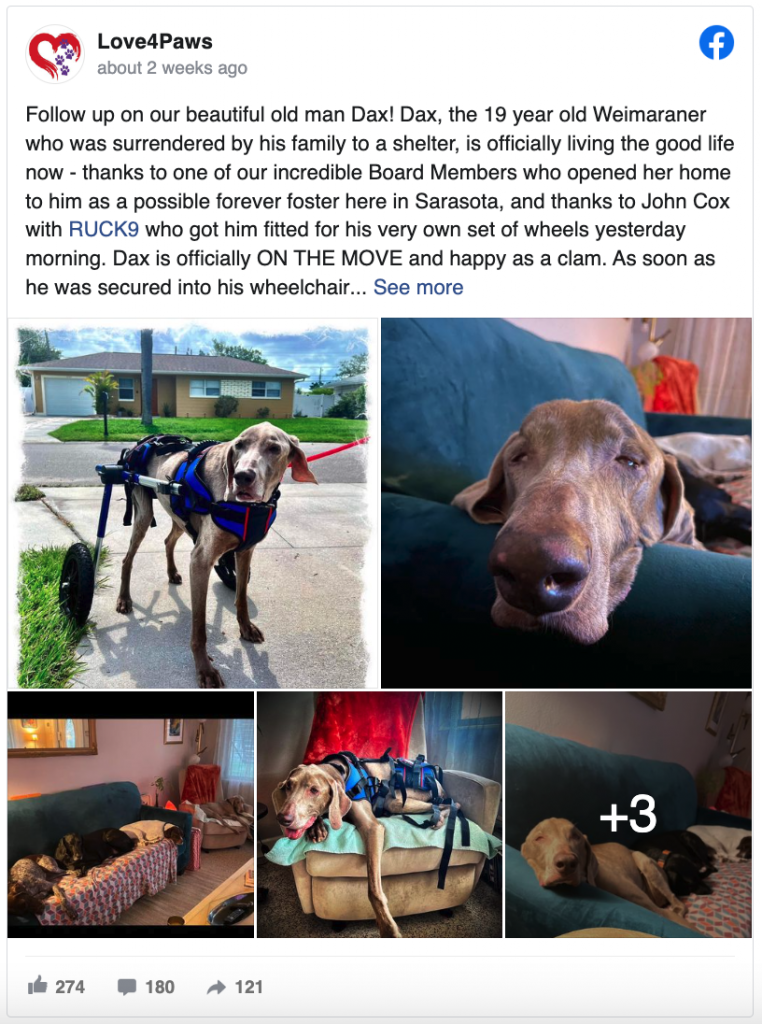
Task: Open the Love4Paws page name link
Action: pyautogui.click(x=155, y=41)
